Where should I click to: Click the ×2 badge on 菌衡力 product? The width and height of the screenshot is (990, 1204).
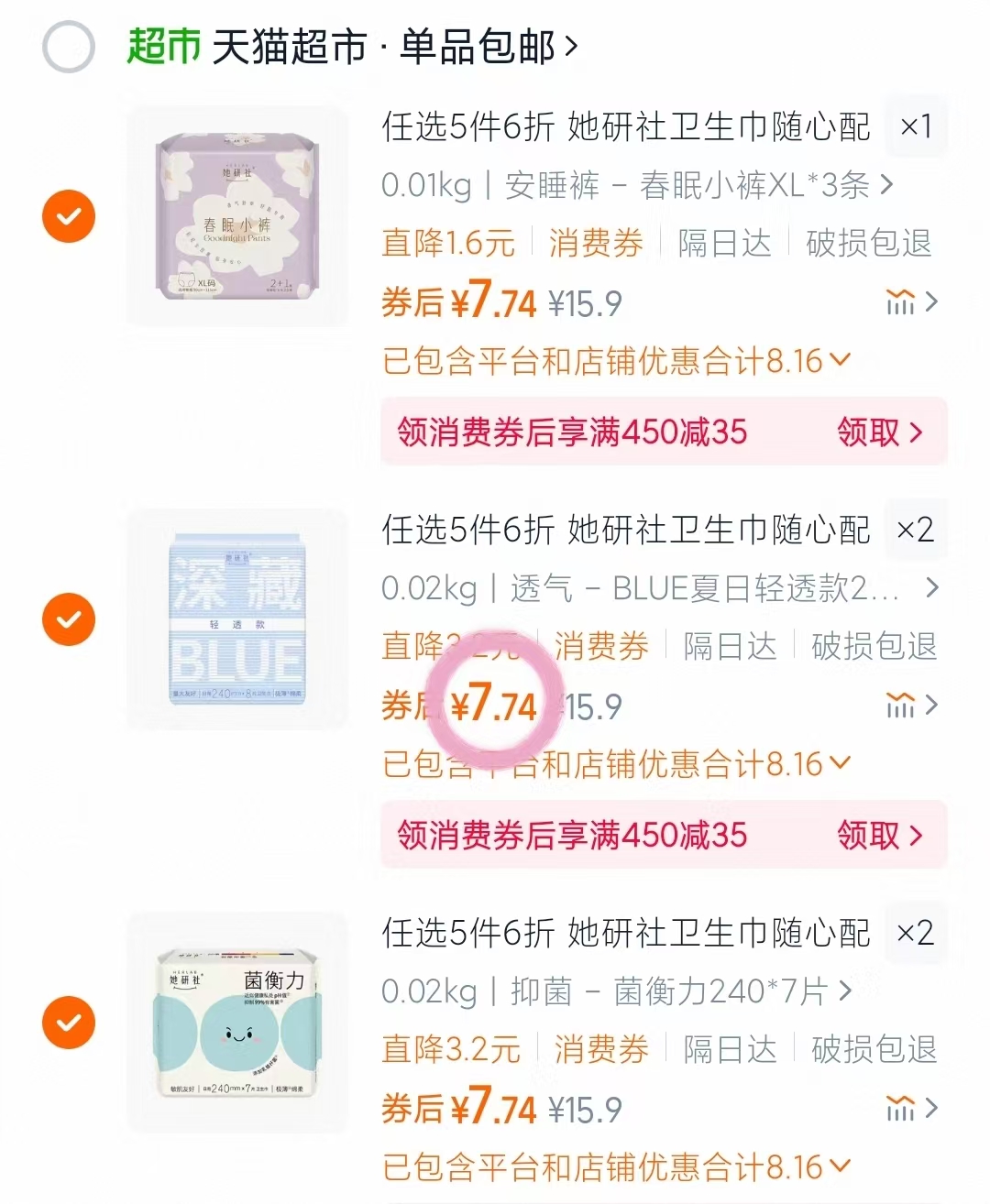pos(916,934)
